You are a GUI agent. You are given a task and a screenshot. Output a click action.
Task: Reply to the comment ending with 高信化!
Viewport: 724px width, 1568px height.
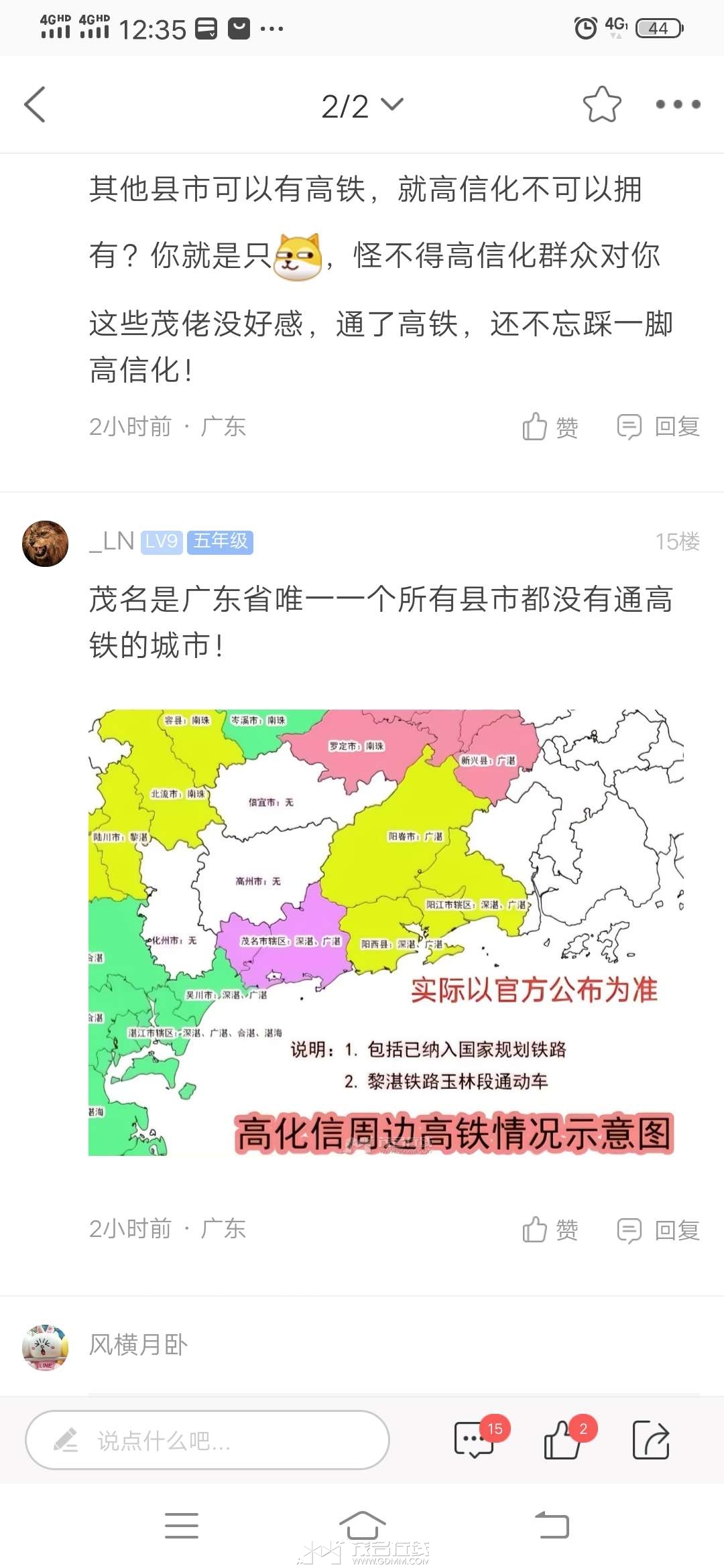tap(658, 427)
